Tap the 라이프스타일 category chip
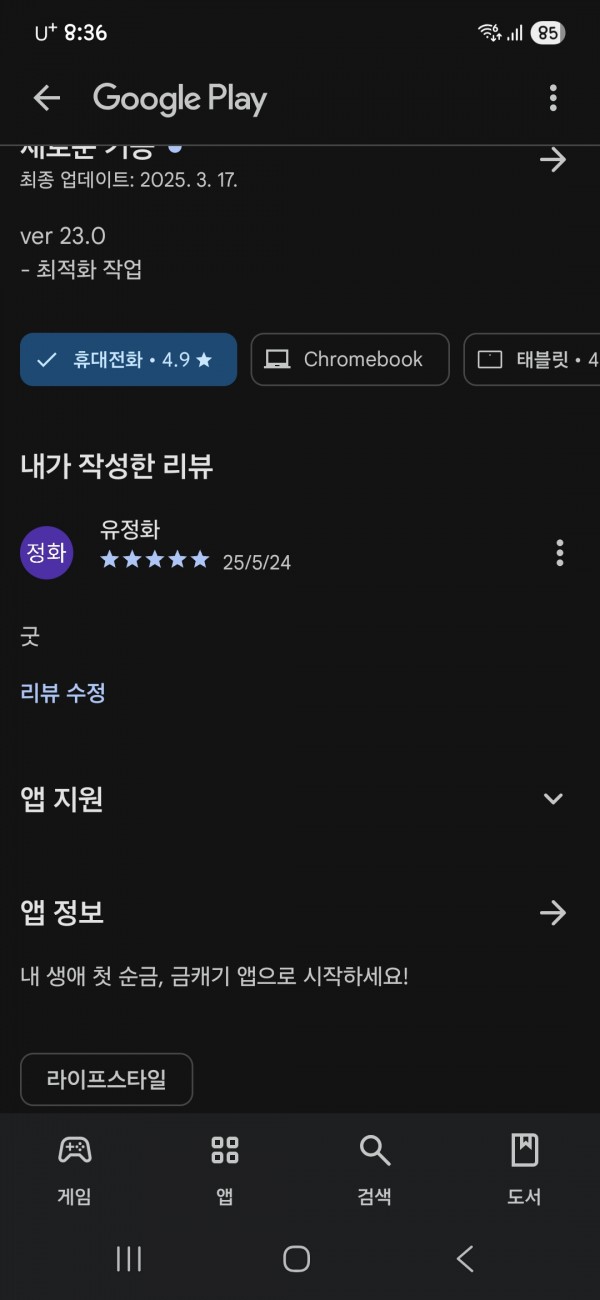The height and width of the screenshot is (1300, 600). point(106,1079)
